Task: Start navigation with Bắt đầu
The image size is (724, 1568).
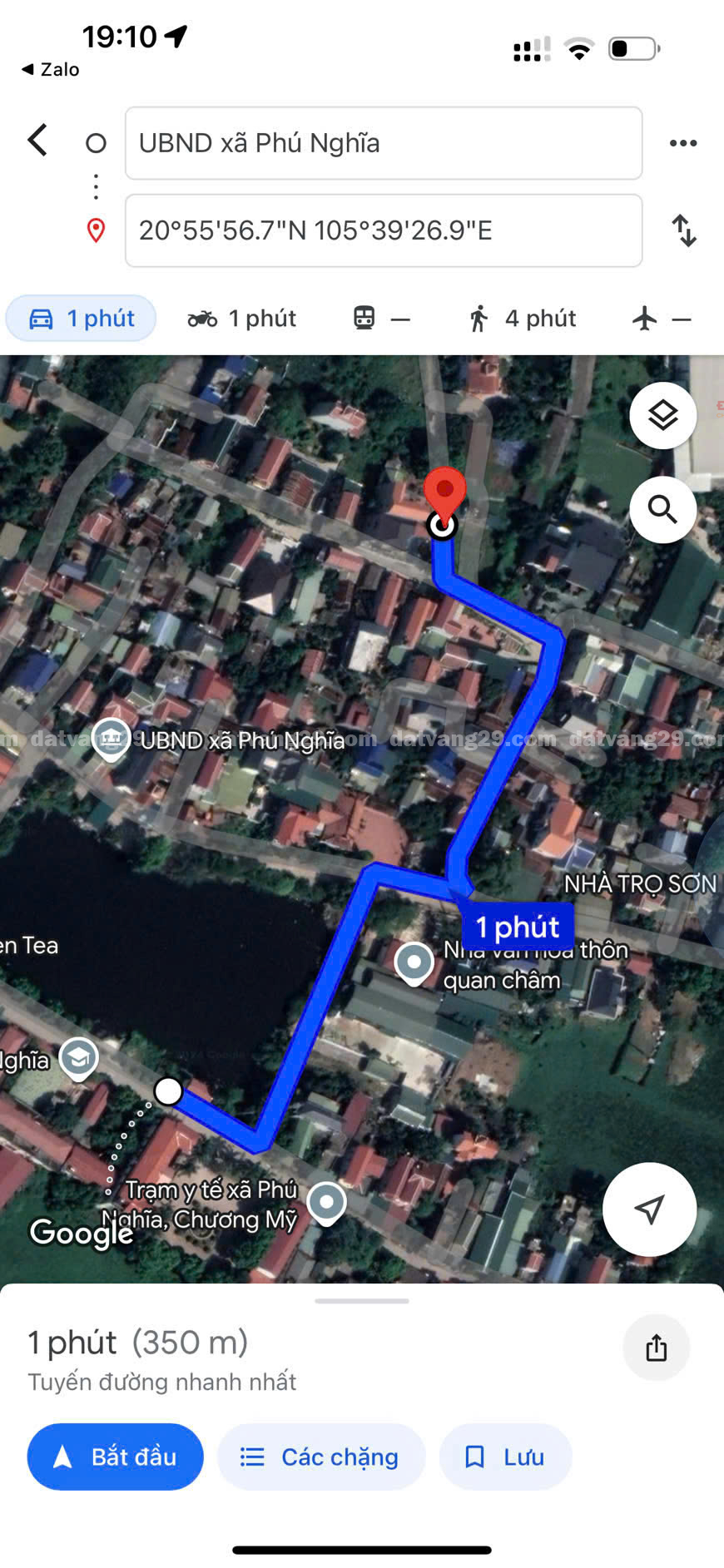Action: click(116, 1457)
